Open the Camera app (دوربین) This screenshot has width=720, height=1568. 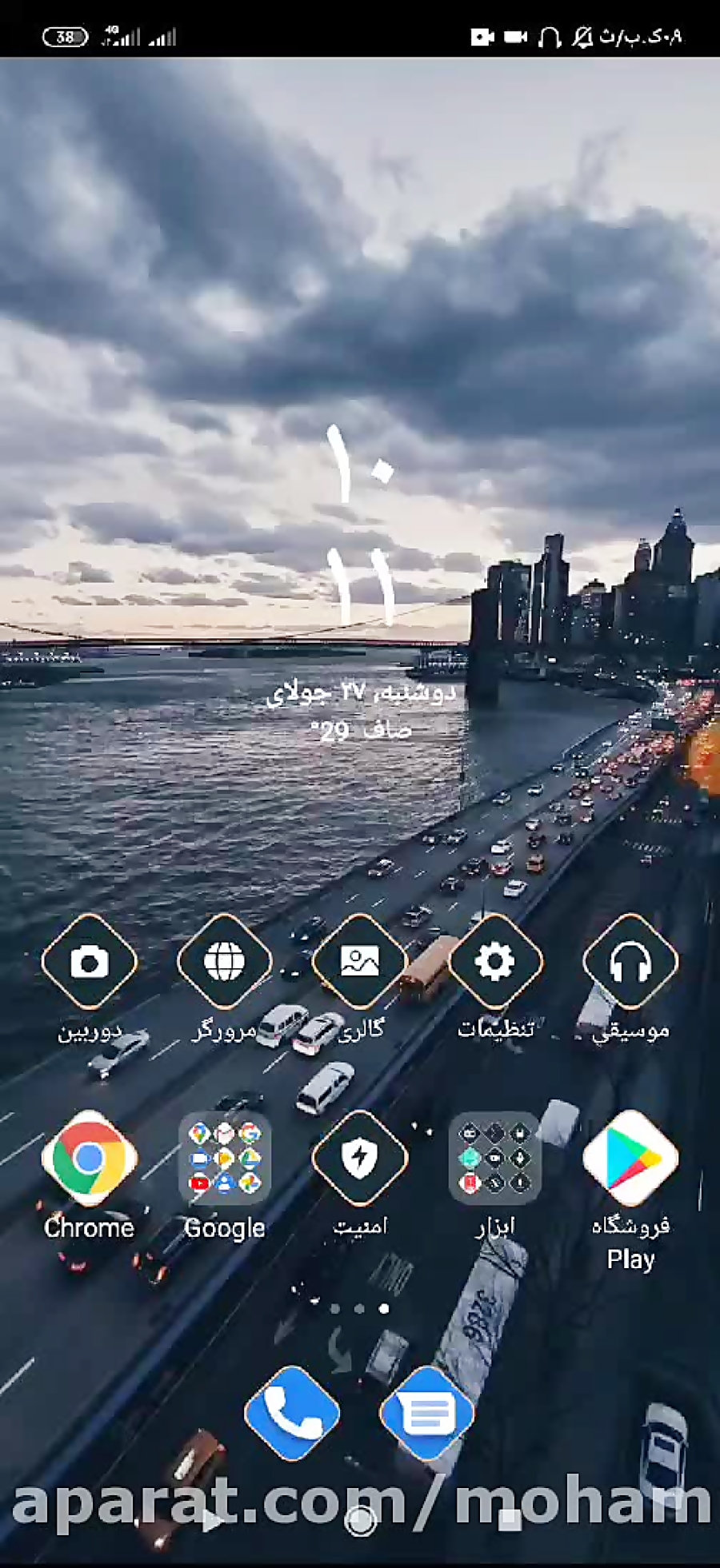point(89,962)
